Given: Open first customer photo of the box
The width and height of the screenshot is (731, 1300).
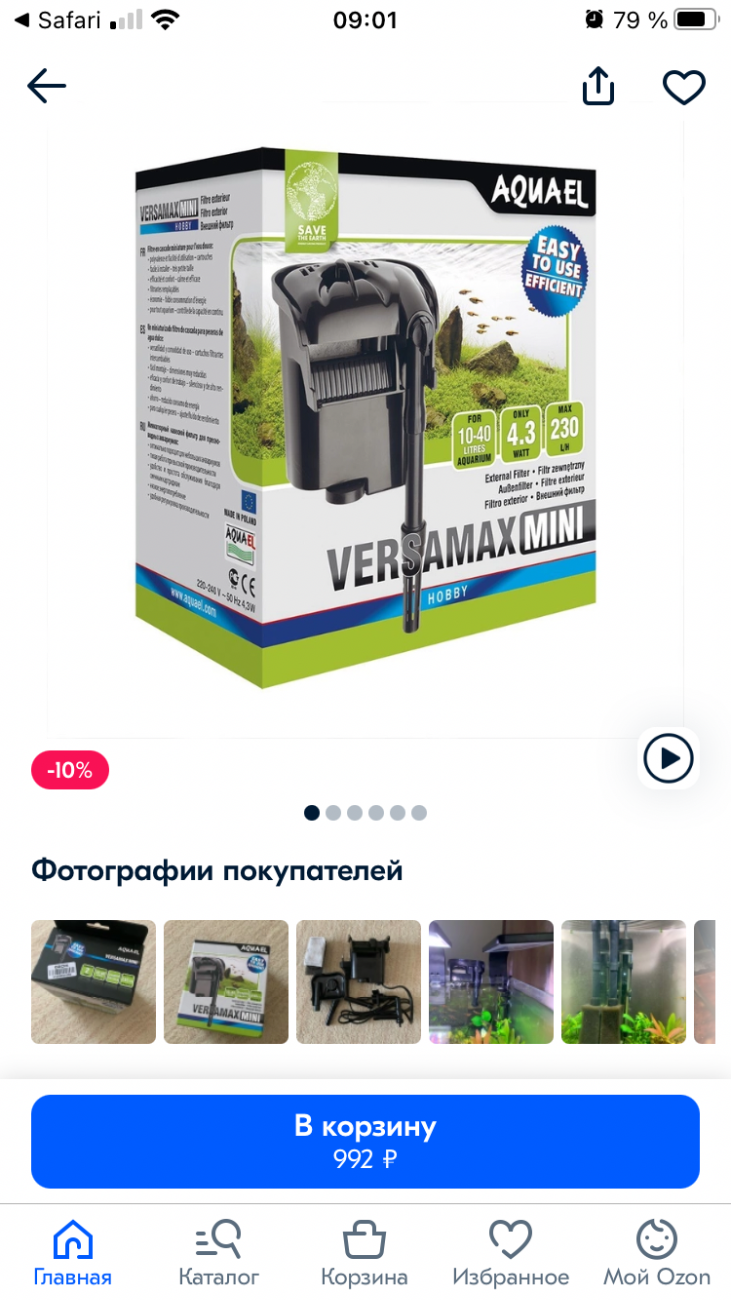Looking at the screenshot, I should click(x=94, y=982).
